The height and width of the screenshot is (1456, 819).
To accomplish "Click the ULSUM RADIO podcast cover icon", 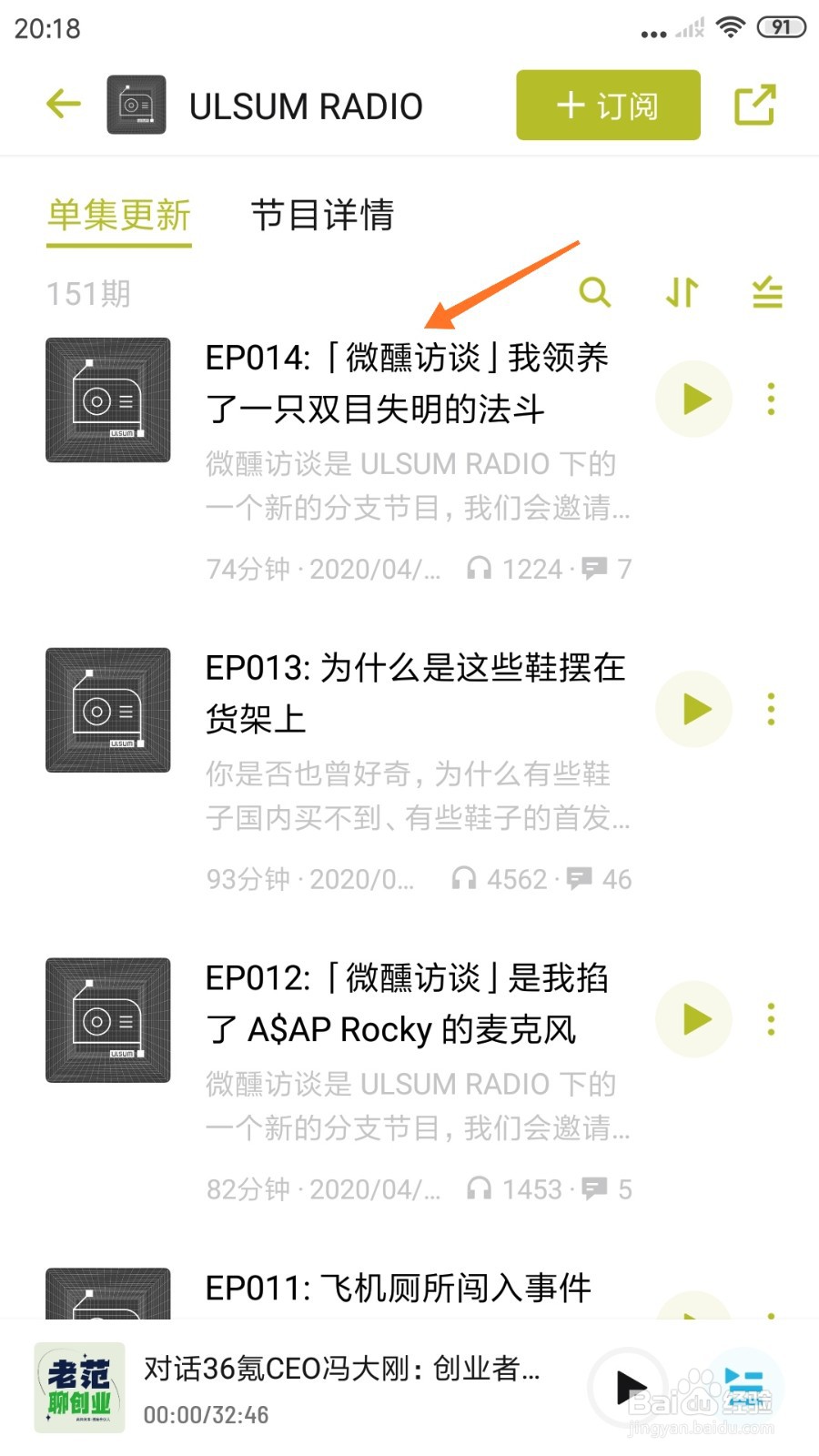I will (x=137, y=104).
